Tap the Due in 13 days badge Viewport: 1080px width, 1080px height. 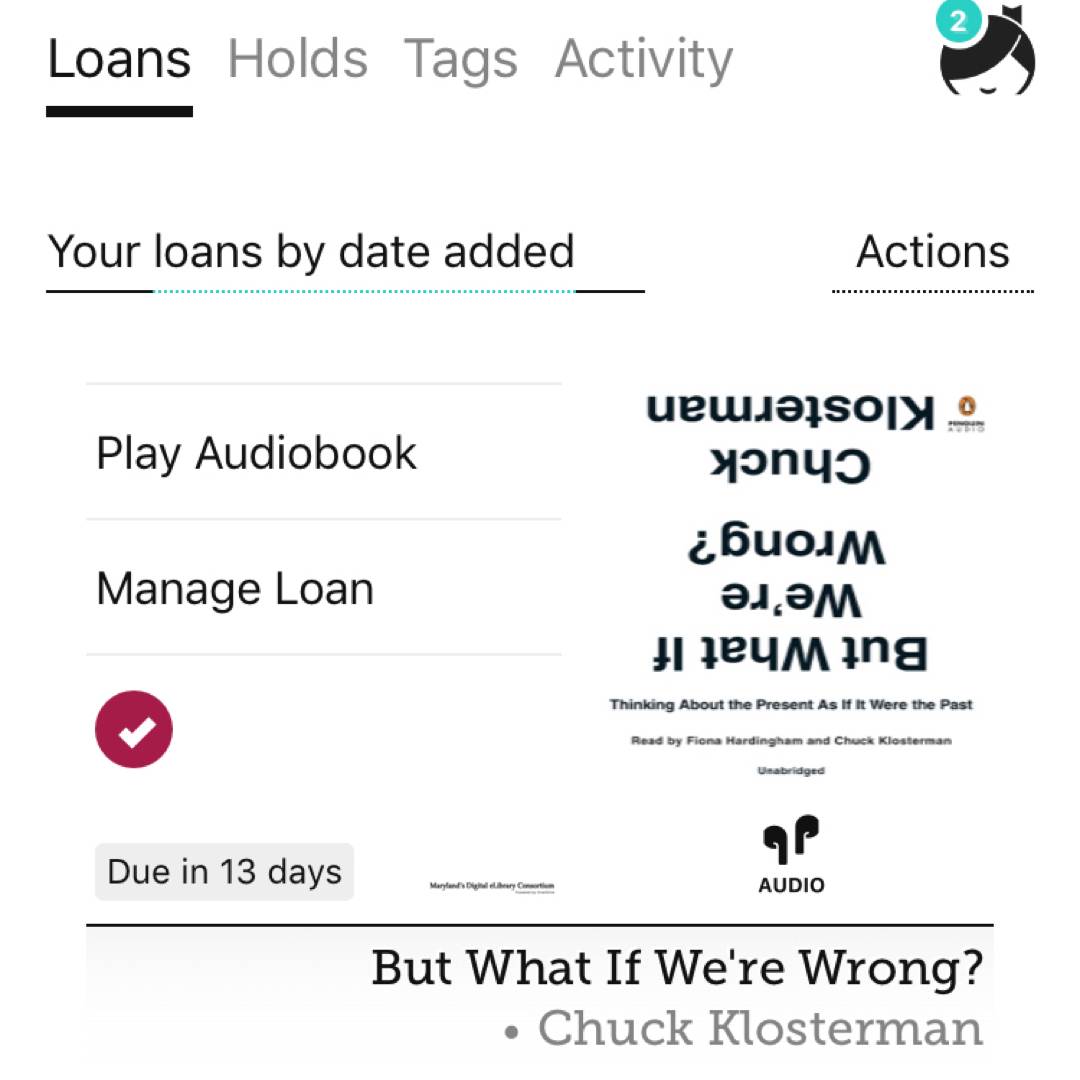[224, 872]
